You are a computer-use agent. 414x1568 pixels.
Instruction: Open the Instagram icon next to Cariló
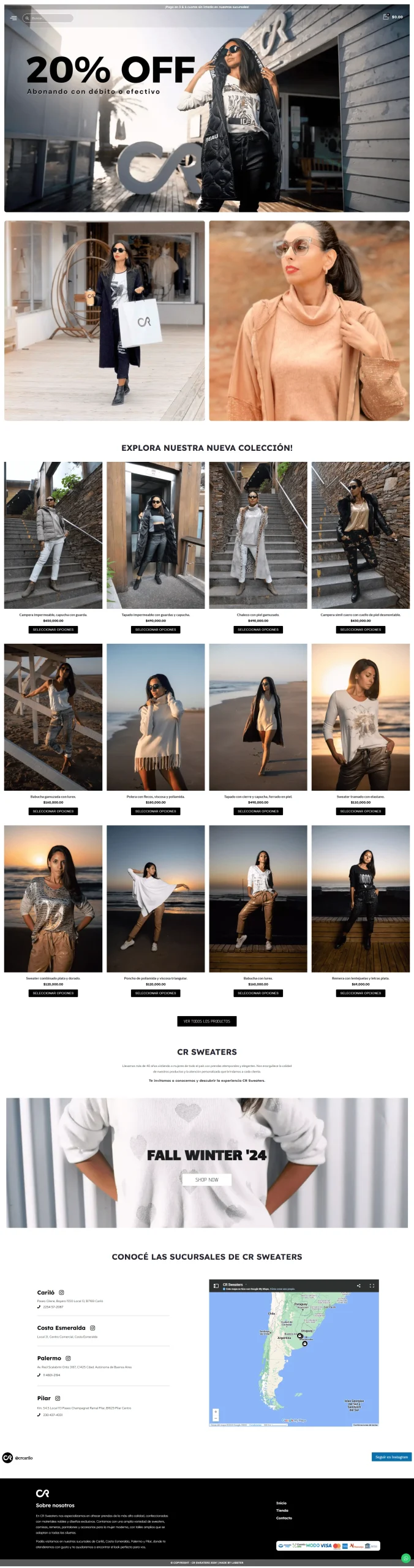[61, 1292]
